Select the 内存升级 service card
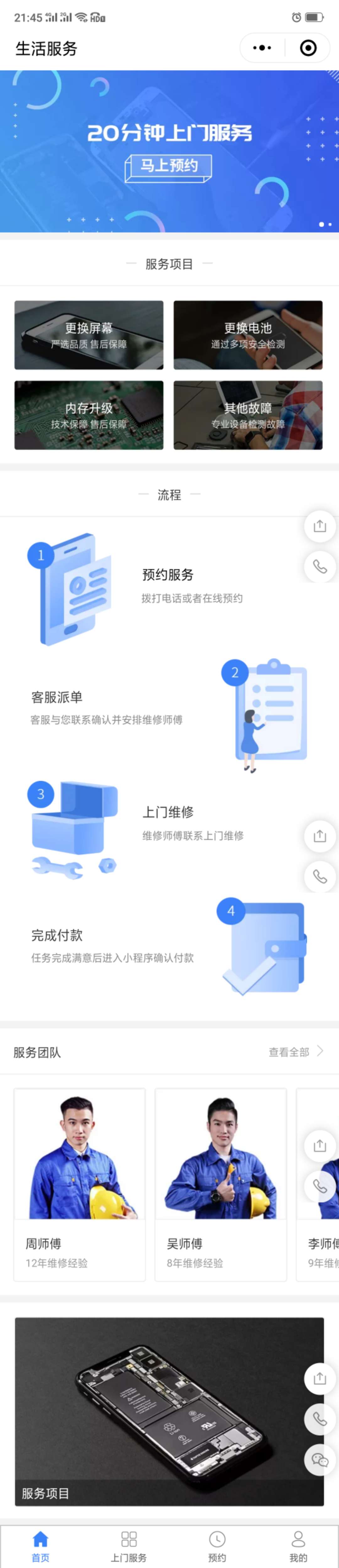Image resolution: width=339 pixels, height=1568 pixels. (89, 415)
